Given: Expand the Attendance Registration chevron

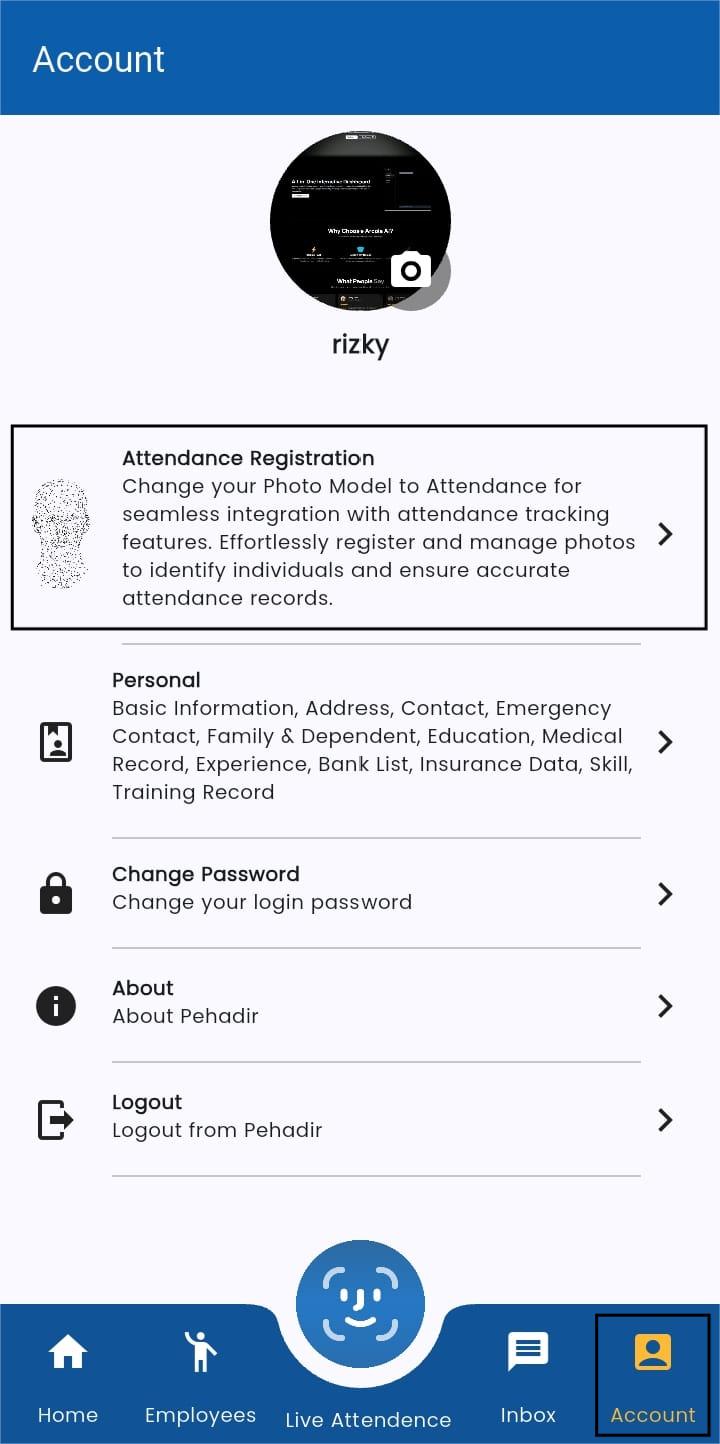Looking at the screenshot, I should click(x=665, y=534).
